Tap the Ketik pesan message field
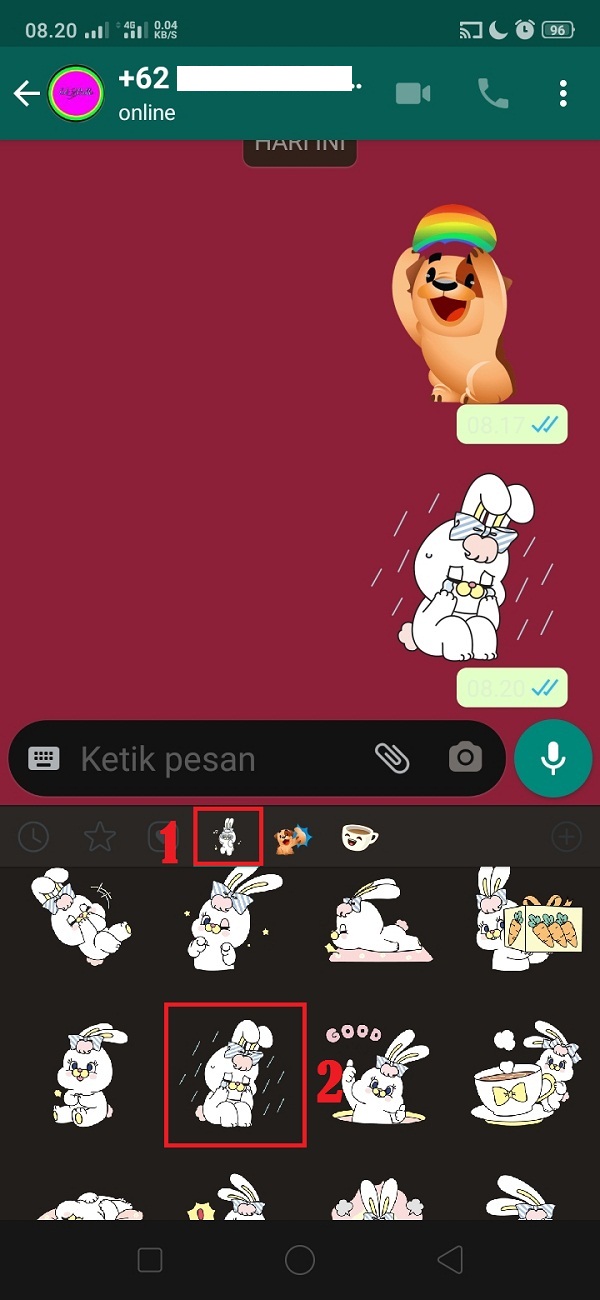The image size is (600, 1300). pyautogui.click(x=210, y=759)
